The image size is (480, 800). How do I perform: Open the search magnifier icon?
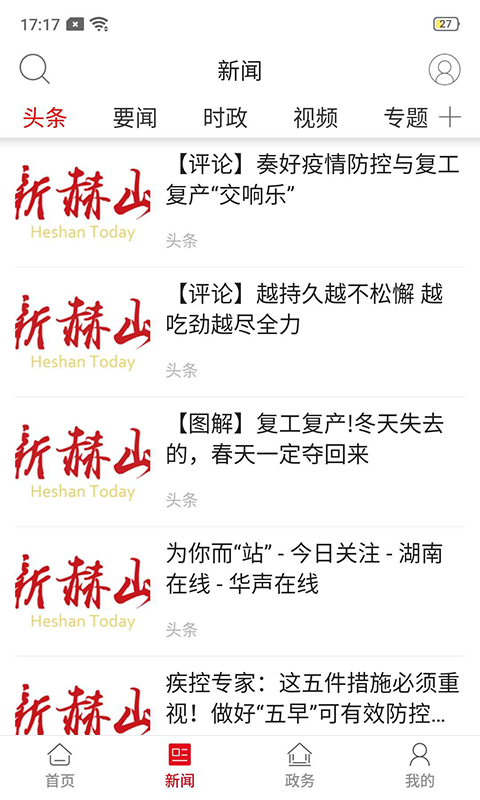[34, 69]
